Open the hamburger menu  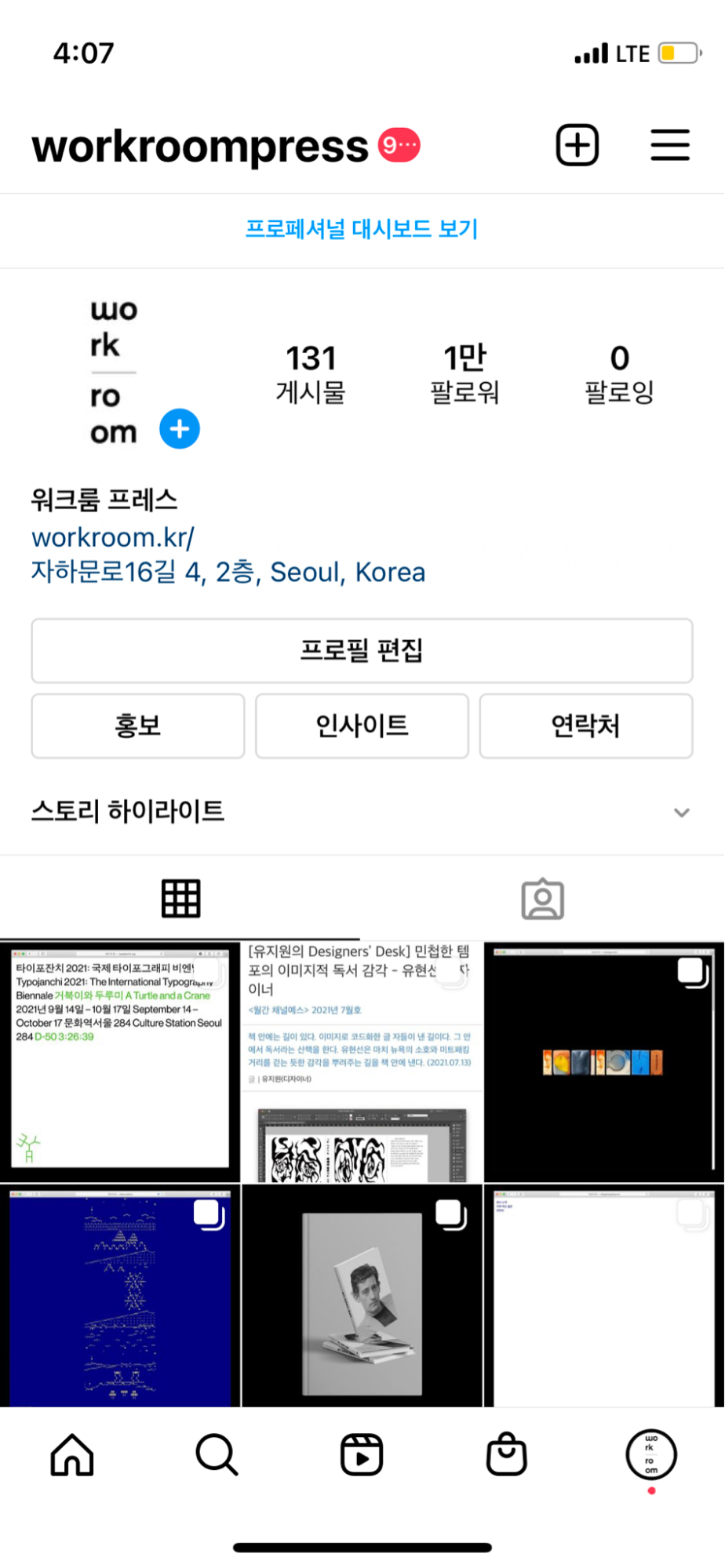[669, 145]
